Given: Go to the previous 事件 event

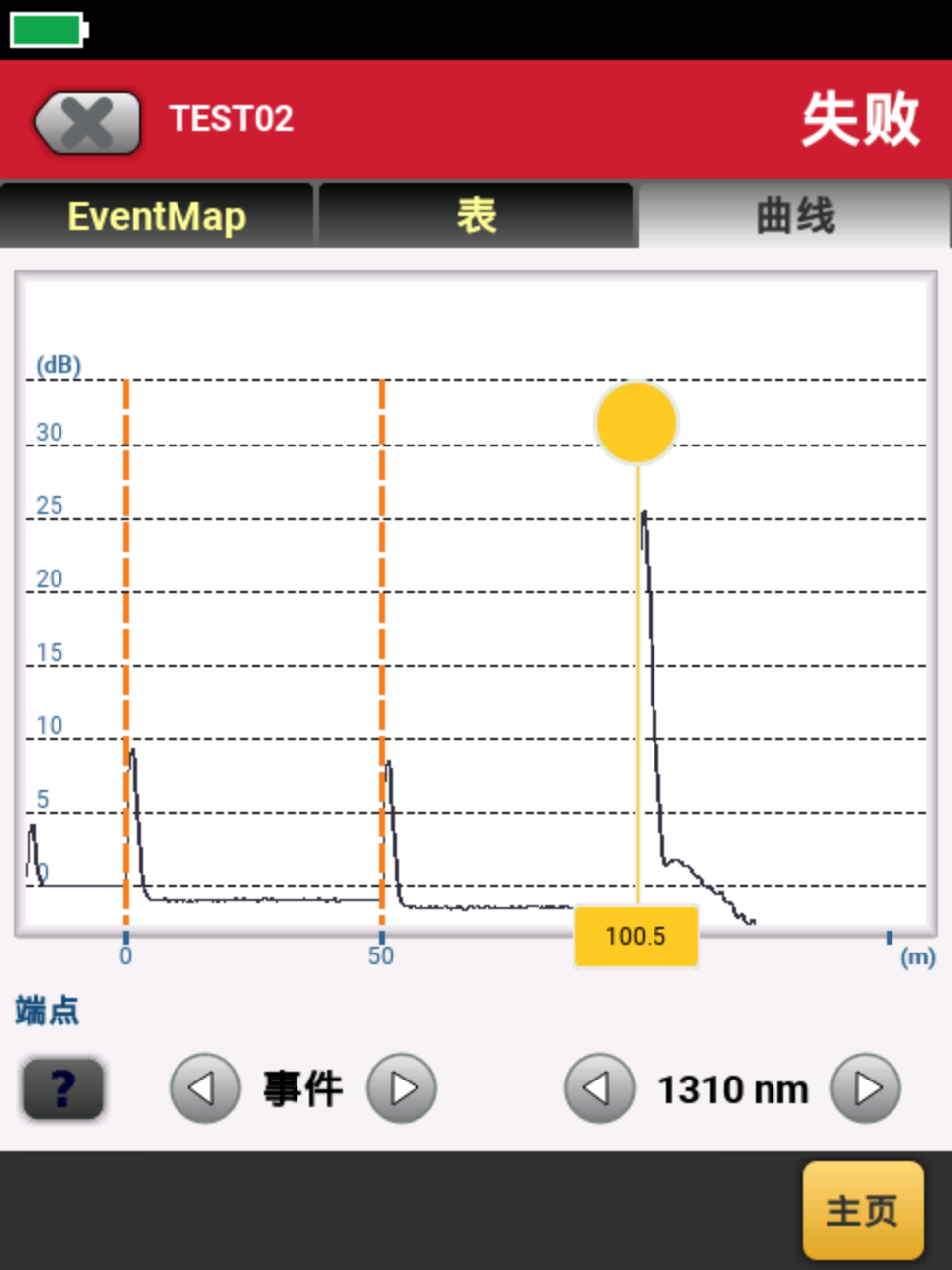Looking at the screenshot, I should tap(204, 1088).
